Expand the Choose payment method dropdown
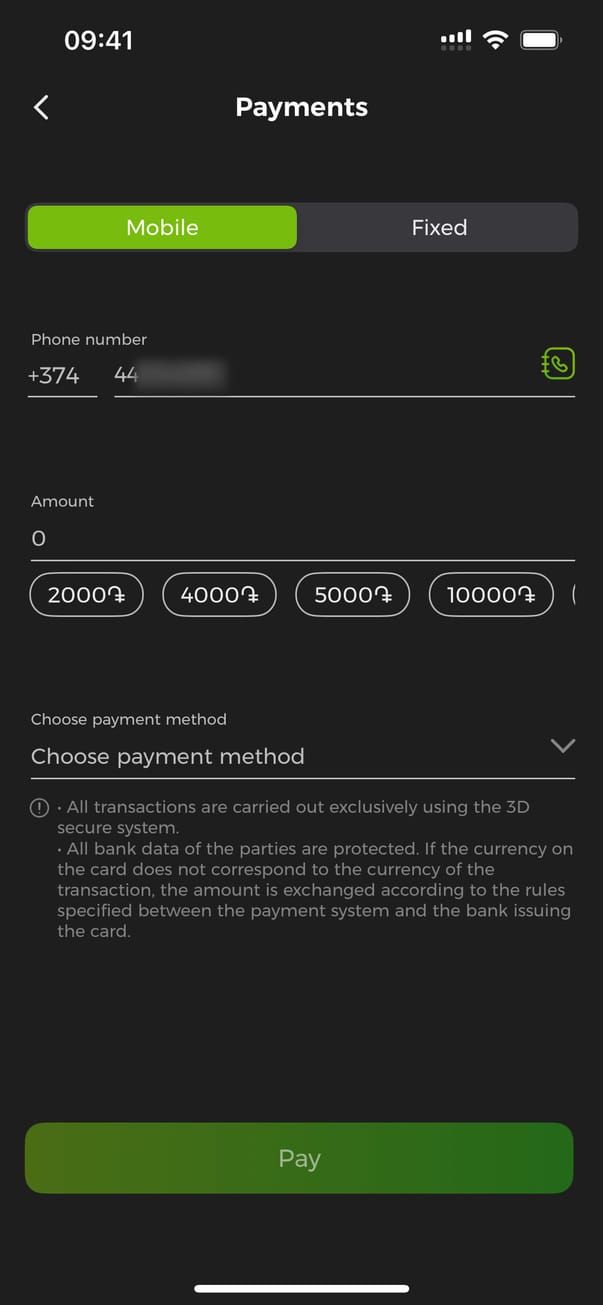This screenshot has height=1305, width=603. click(x=302, y=756)
